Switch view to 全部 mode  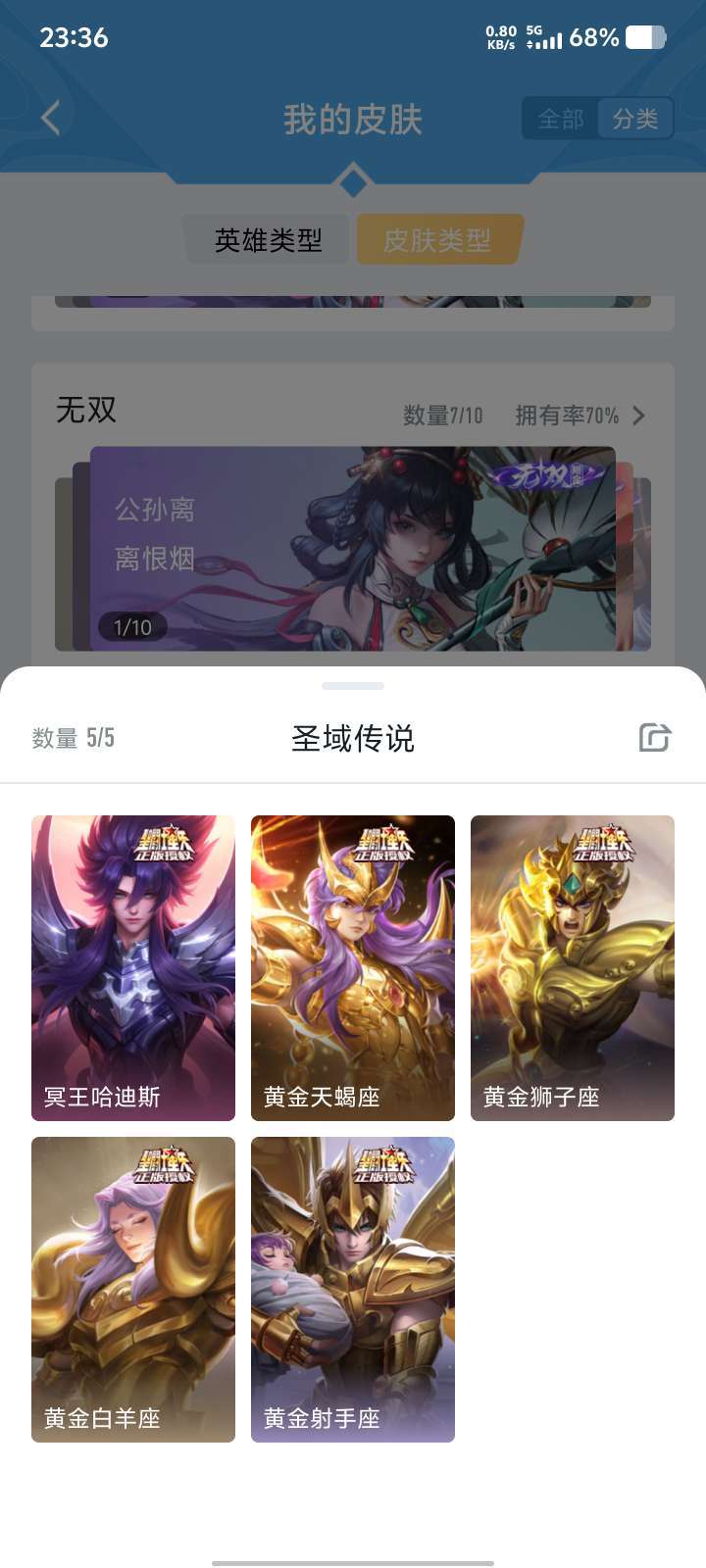(x=559, y=118)
